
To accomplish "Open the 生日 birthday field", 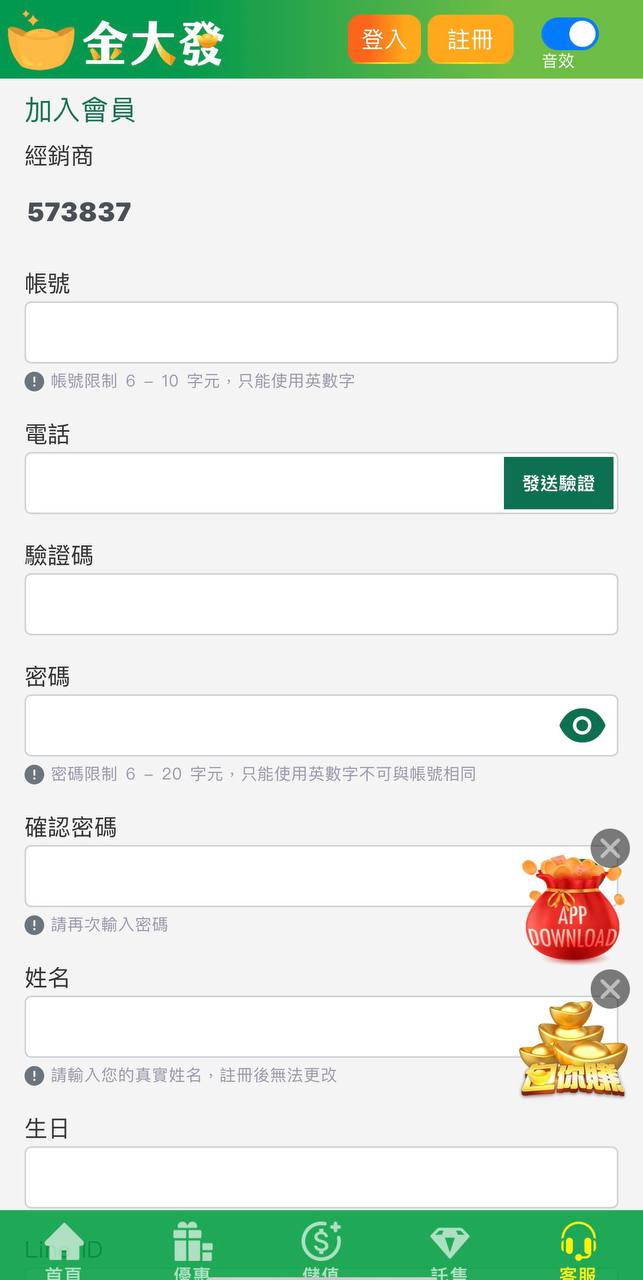I will point(321,1176).
